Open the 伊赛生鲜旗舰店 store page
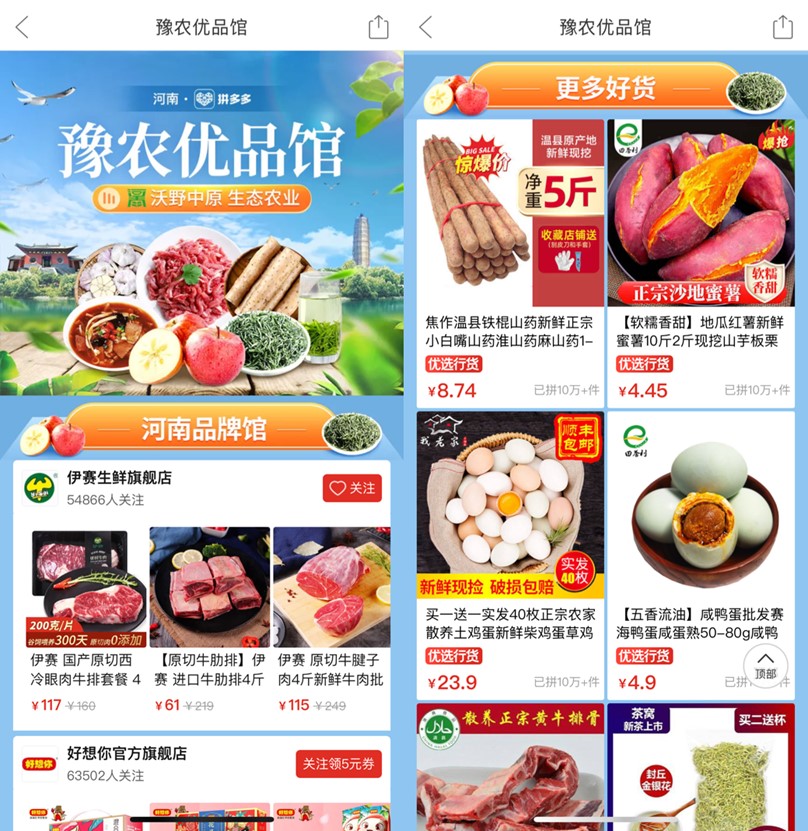 [x=119, y=478]
